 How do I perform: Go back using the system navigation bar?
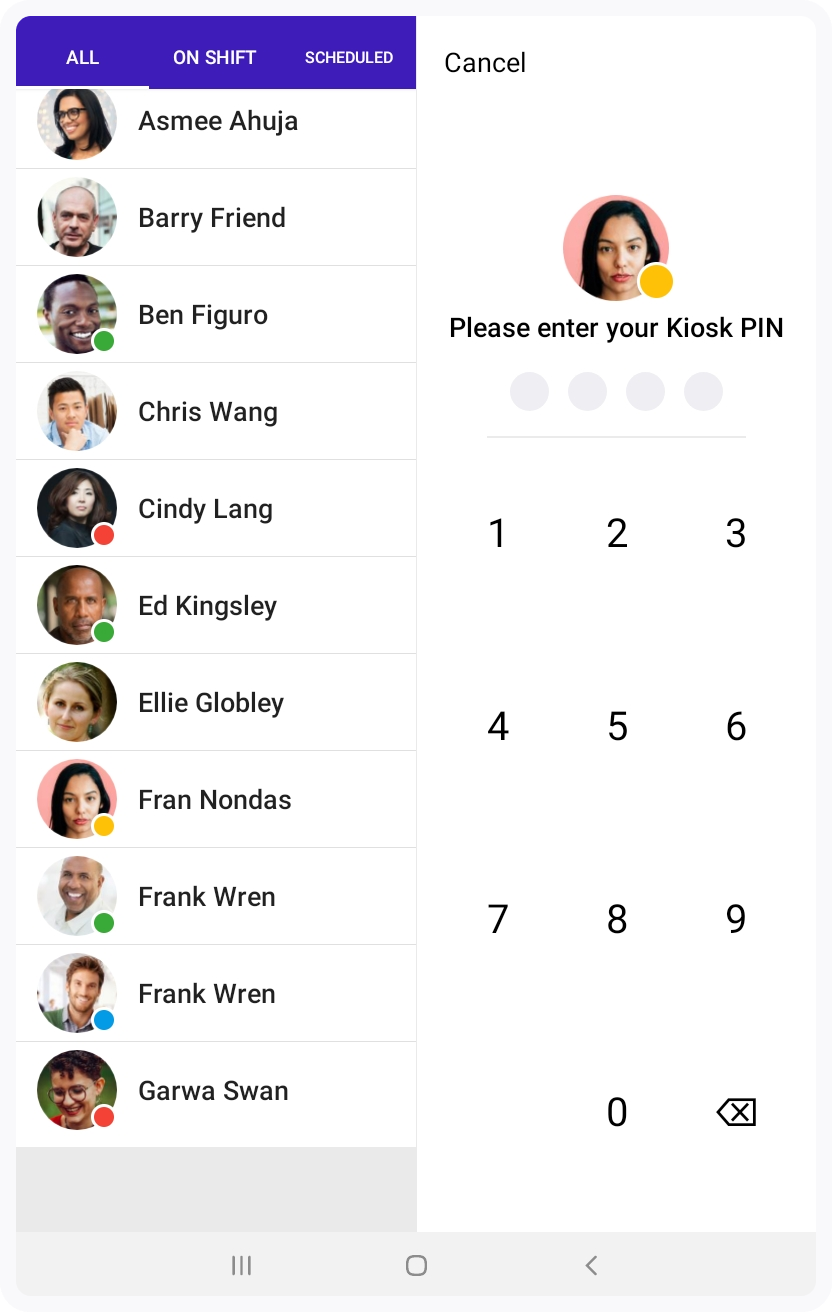591,1266
